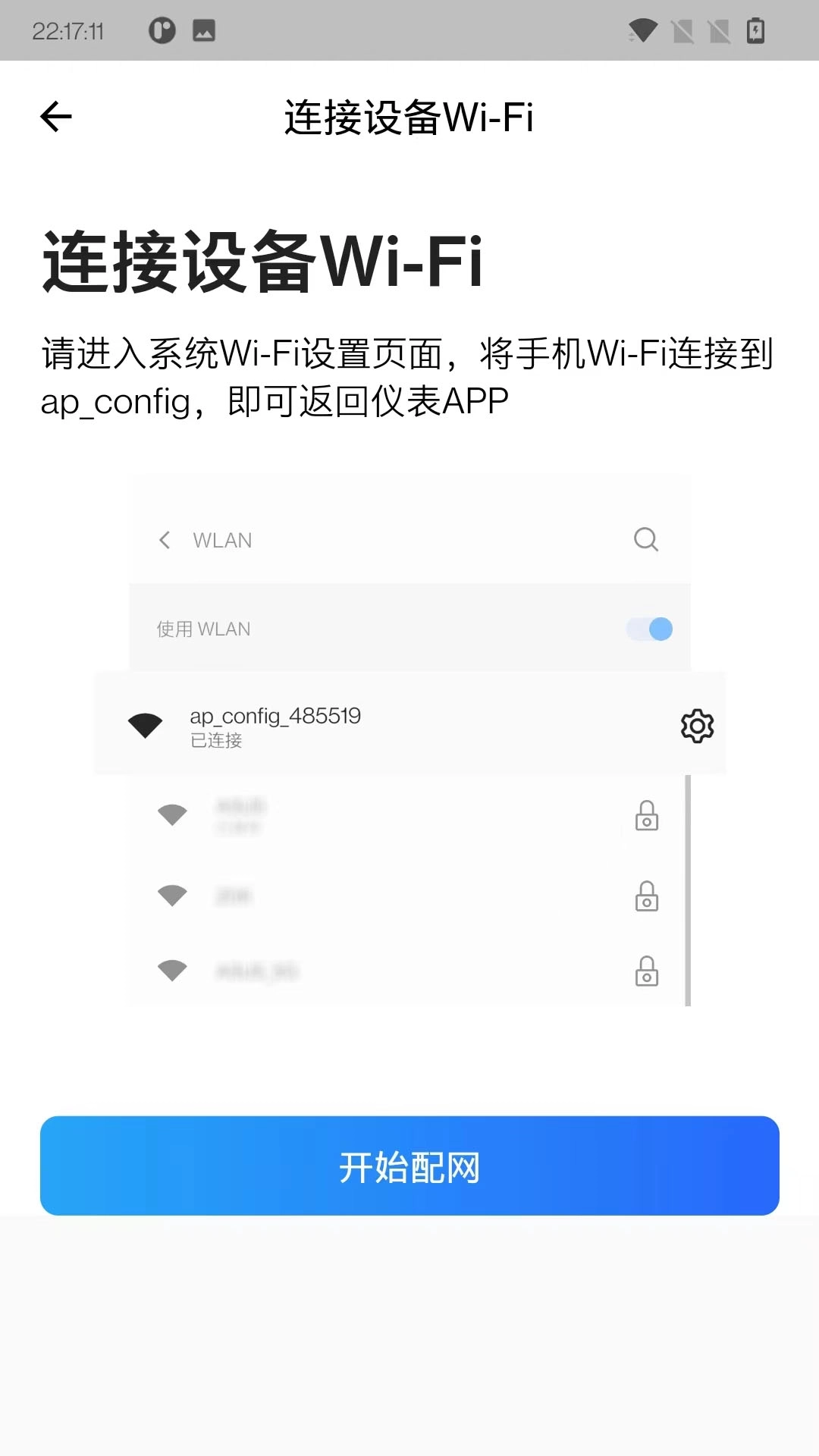Collapse the page with the top back arrow
The height and width of the screenshot is (1456, 819).
(x=55, y=117)
